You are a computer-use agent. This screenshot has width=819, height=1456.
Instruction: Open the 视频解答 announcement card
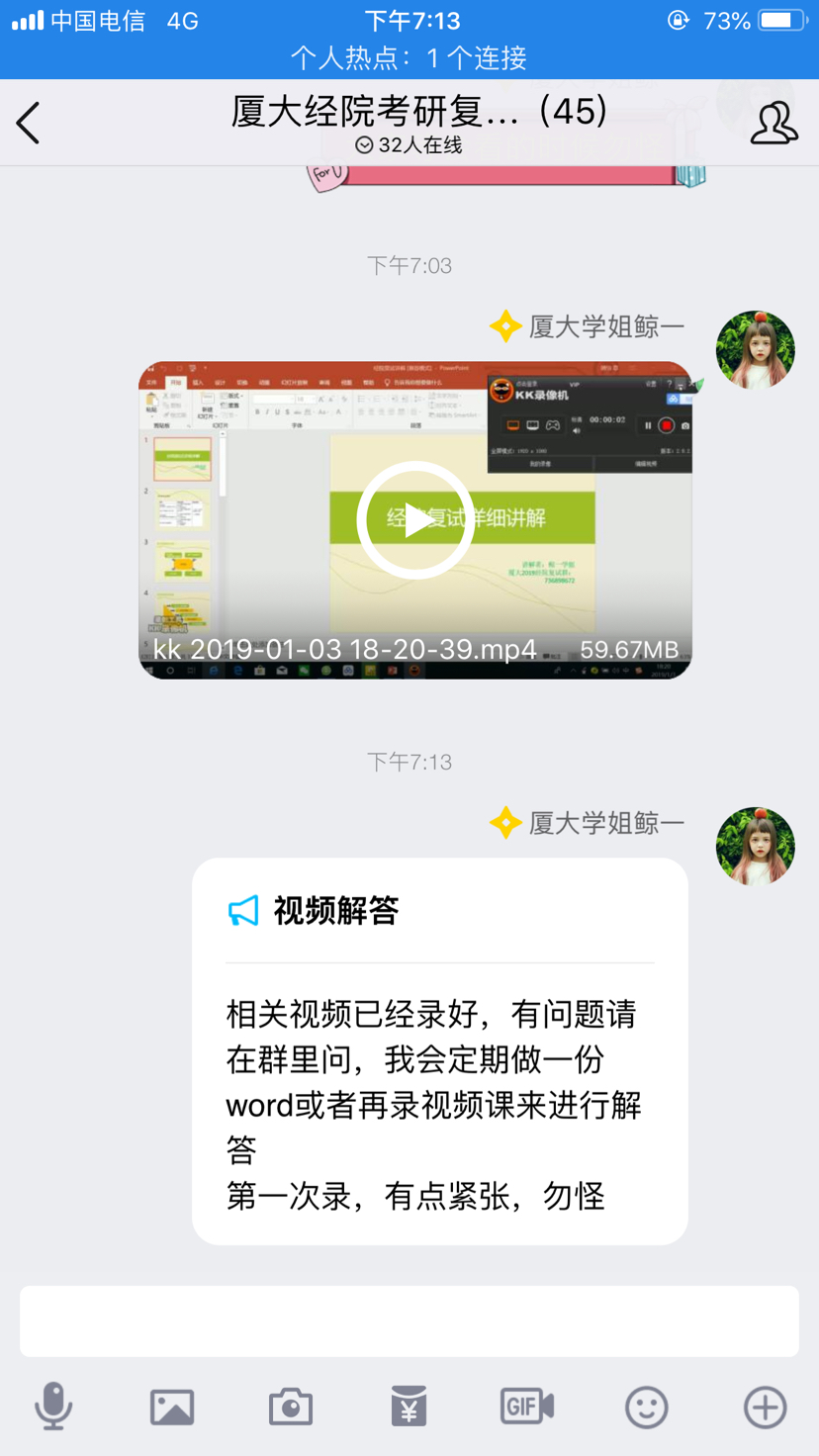tap(439, 1050)
